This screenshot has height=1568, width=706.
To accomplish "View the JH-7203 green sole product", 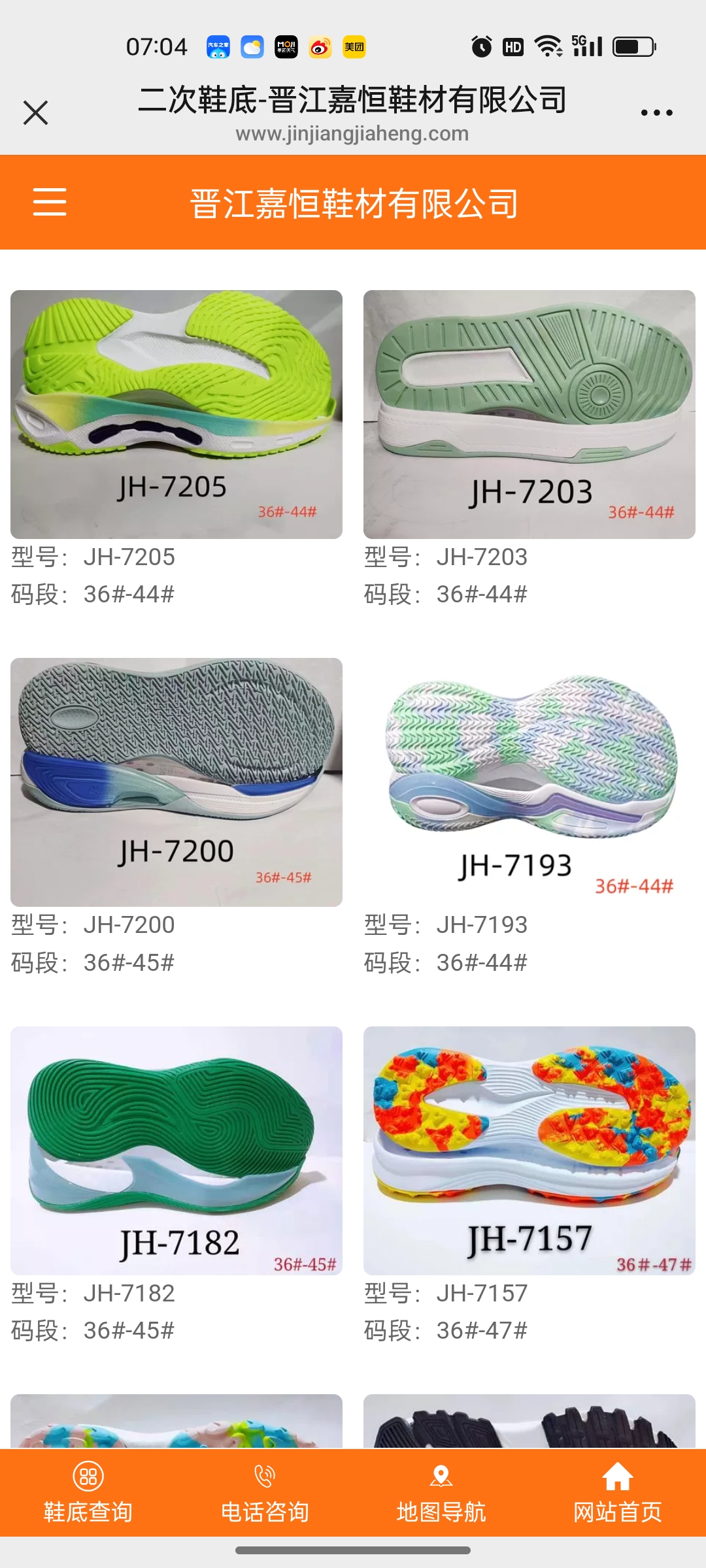I will click(x=529, y=414).
